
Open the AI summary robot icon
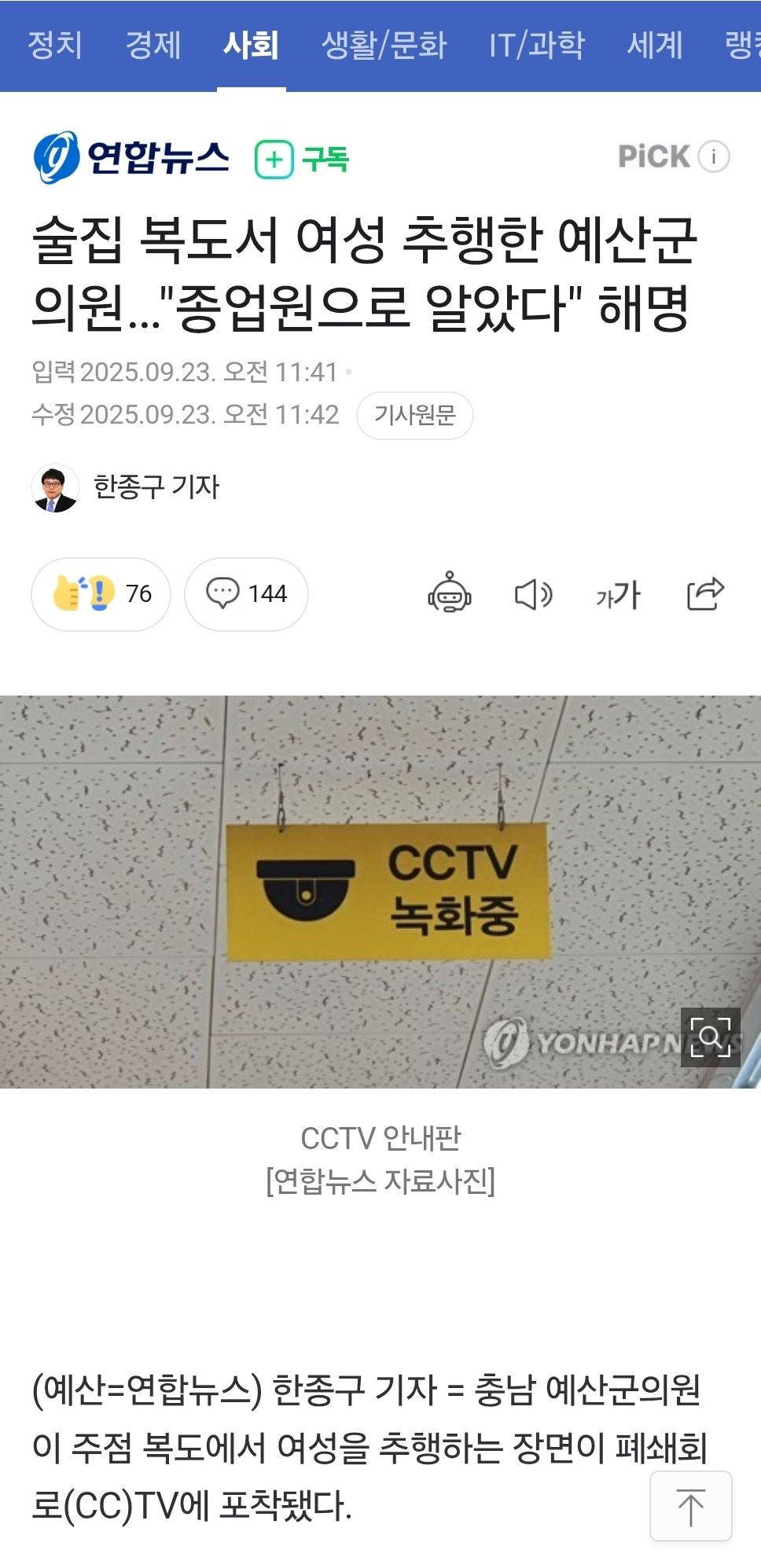450,593
